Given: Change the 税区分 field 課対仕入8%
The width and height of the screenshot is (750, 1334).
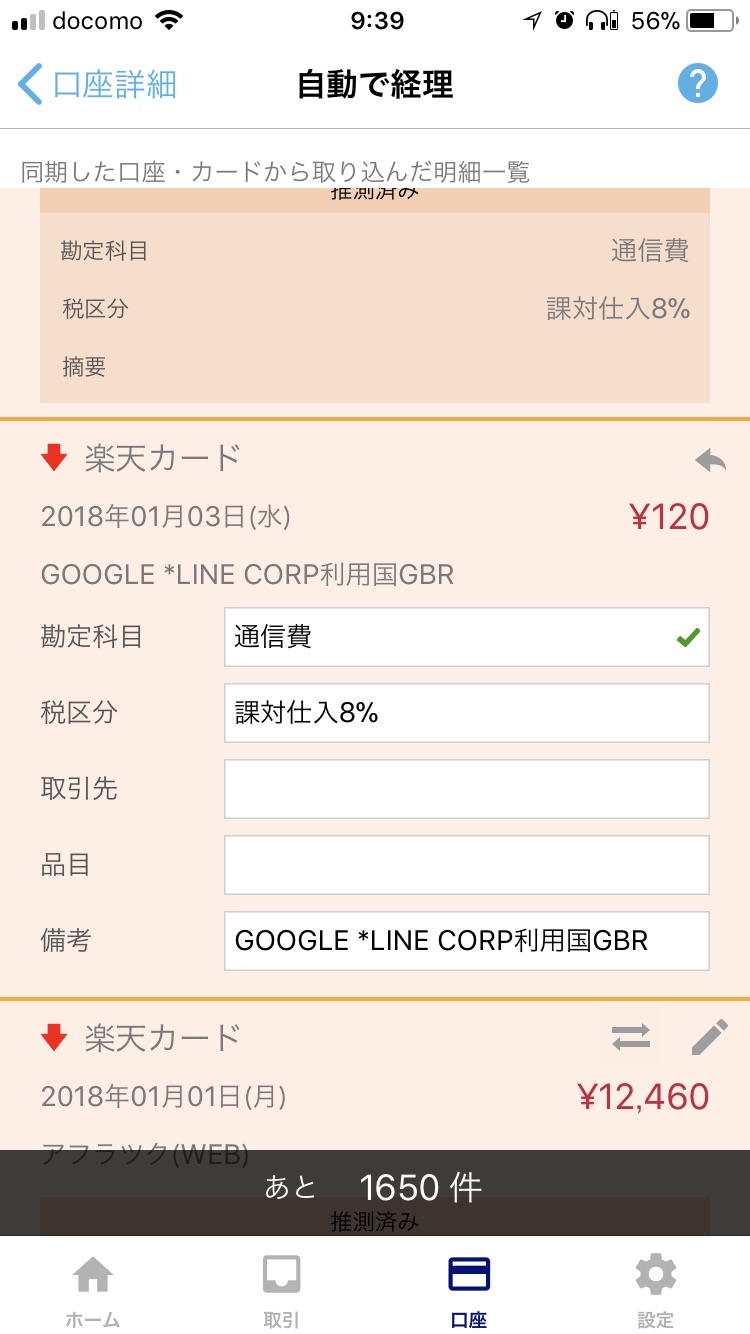Looking at the screenshot, I should pos(467,713).
